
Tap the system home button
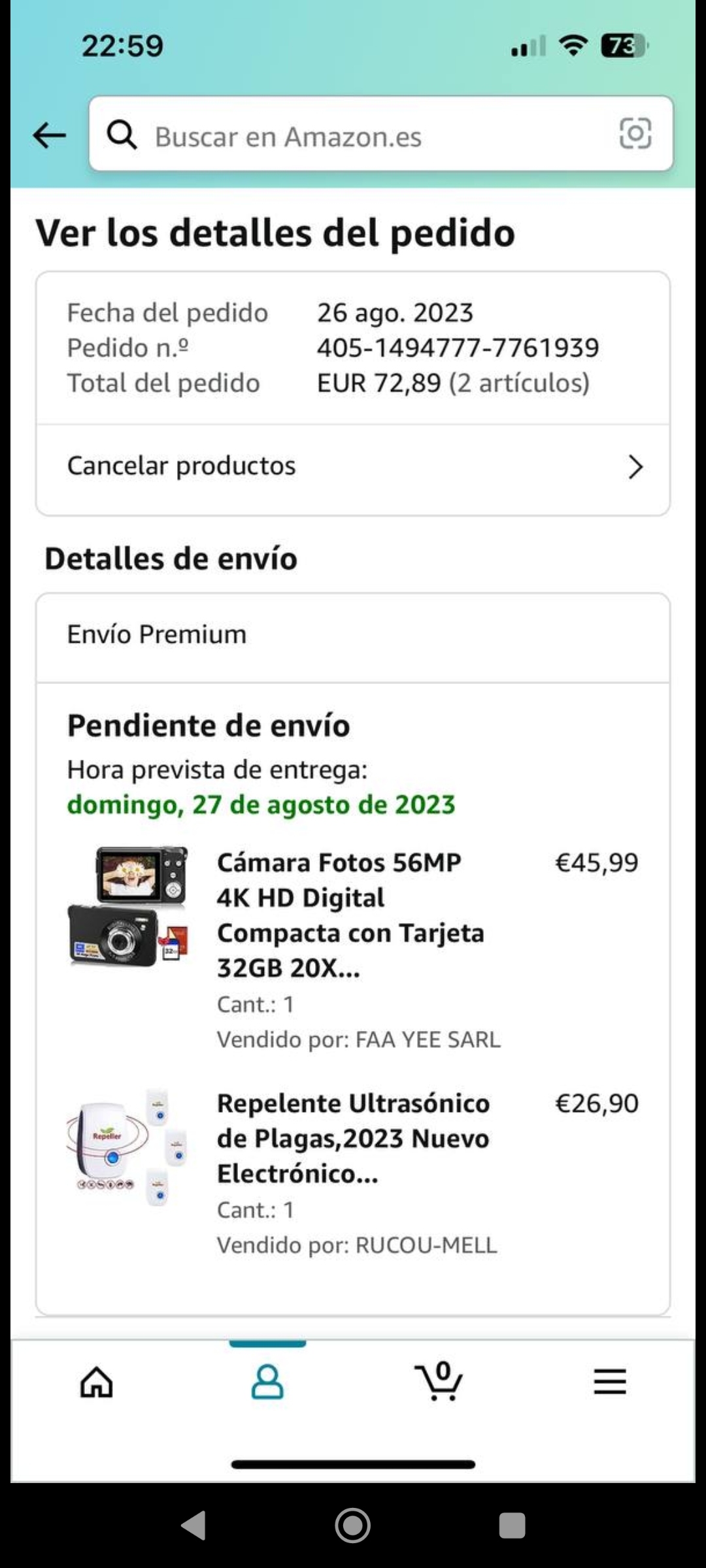(353, 1526)
